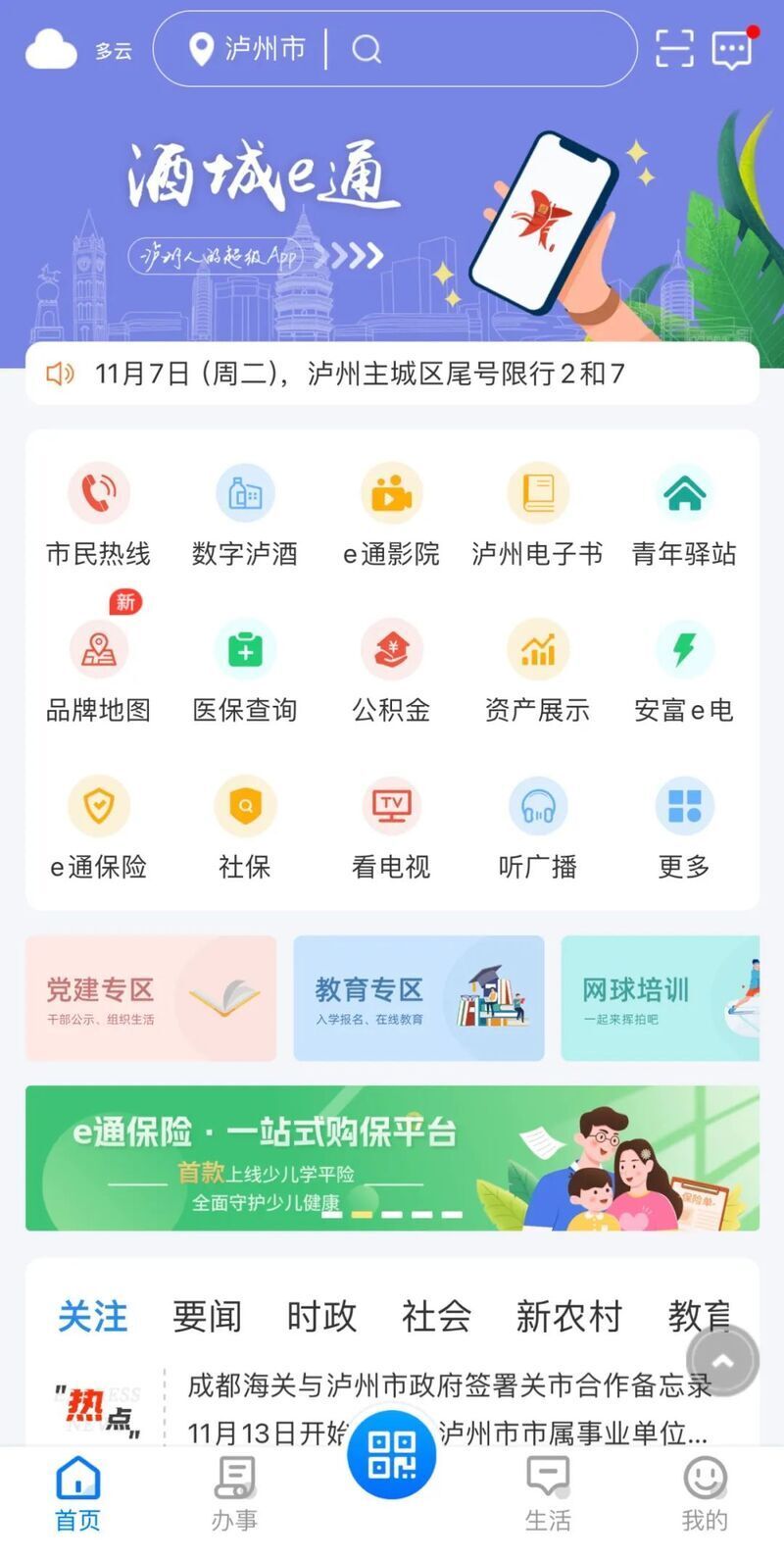Open the center QR code button
Image resolution: width=784 pixels, height=1559 pixels.
pos(392,1454)
